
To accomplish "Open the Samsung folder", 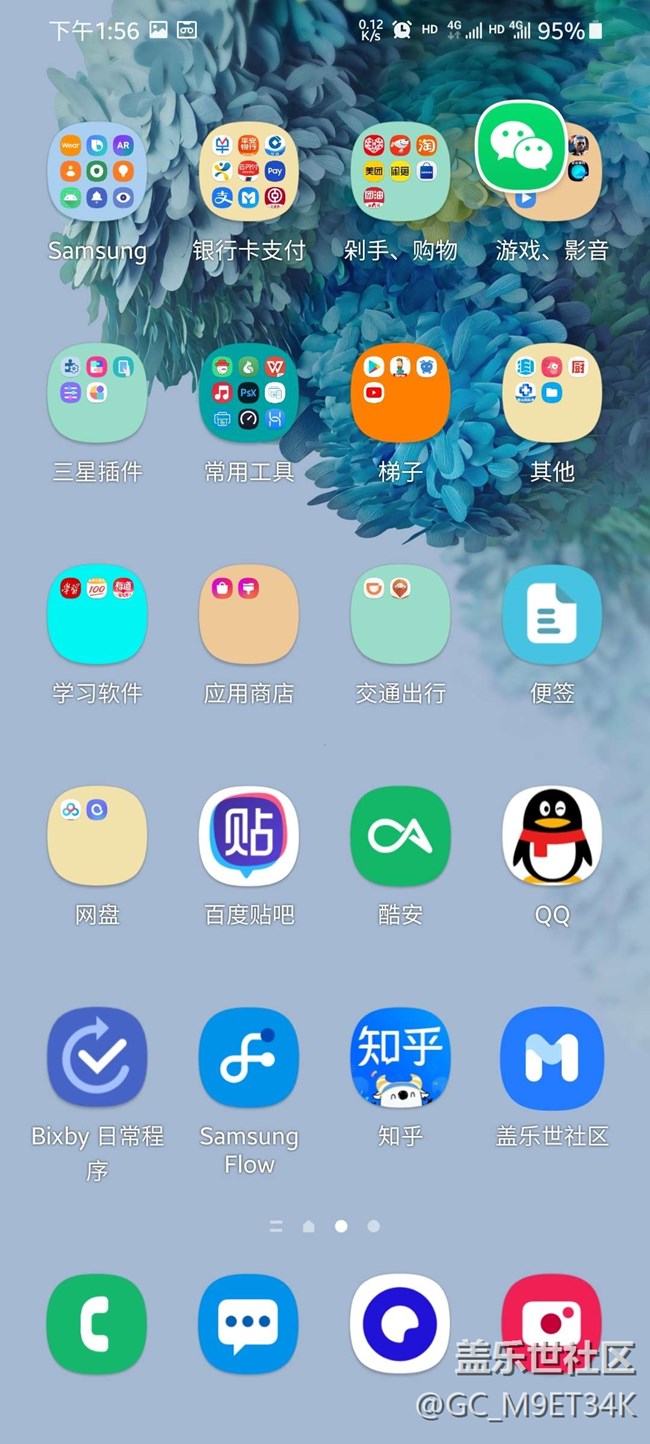I will (x=97, y=172).
